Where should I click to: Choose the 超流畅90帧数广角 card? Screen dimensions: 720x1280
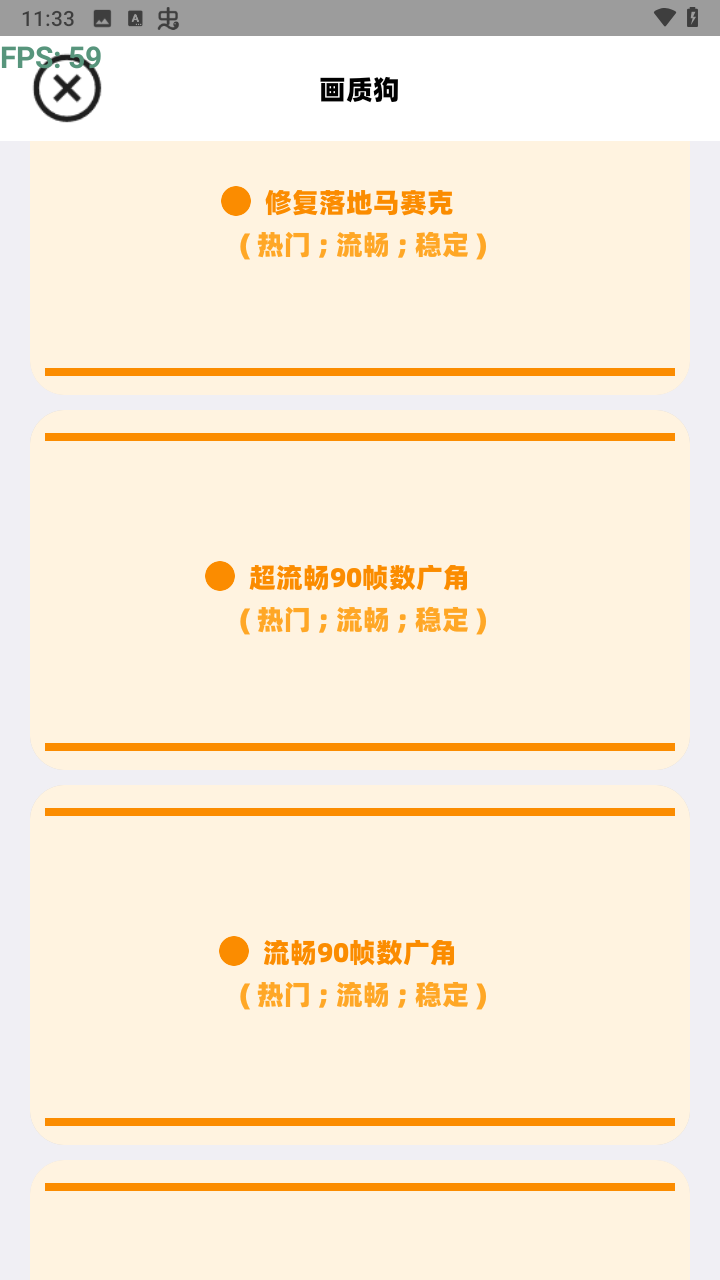coord(360,590)
